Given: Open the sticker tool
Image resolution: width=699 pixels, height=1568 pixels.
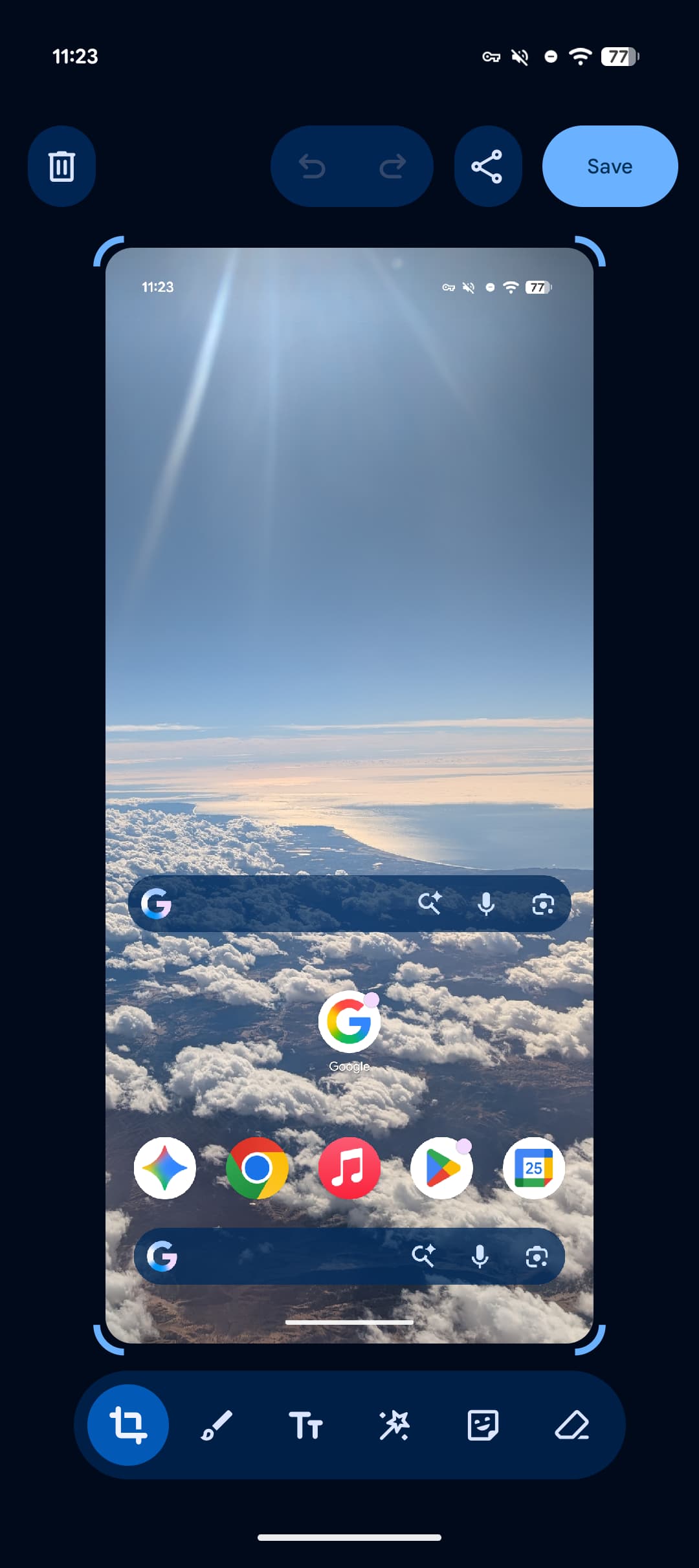Looking at the screenshot, I should tap(483, 1425).
